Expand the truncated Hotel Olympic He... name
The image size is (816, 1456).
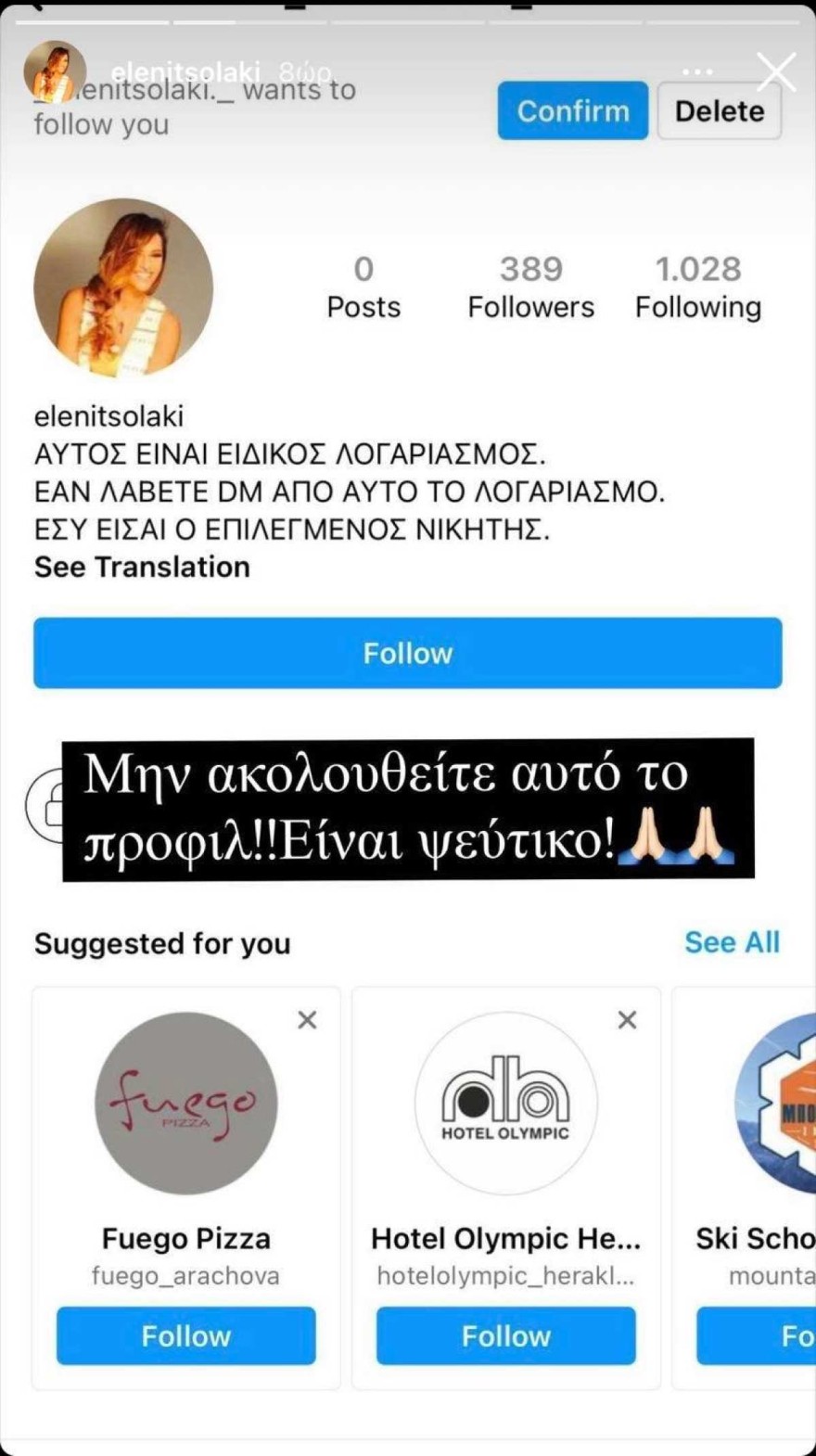505,1238
